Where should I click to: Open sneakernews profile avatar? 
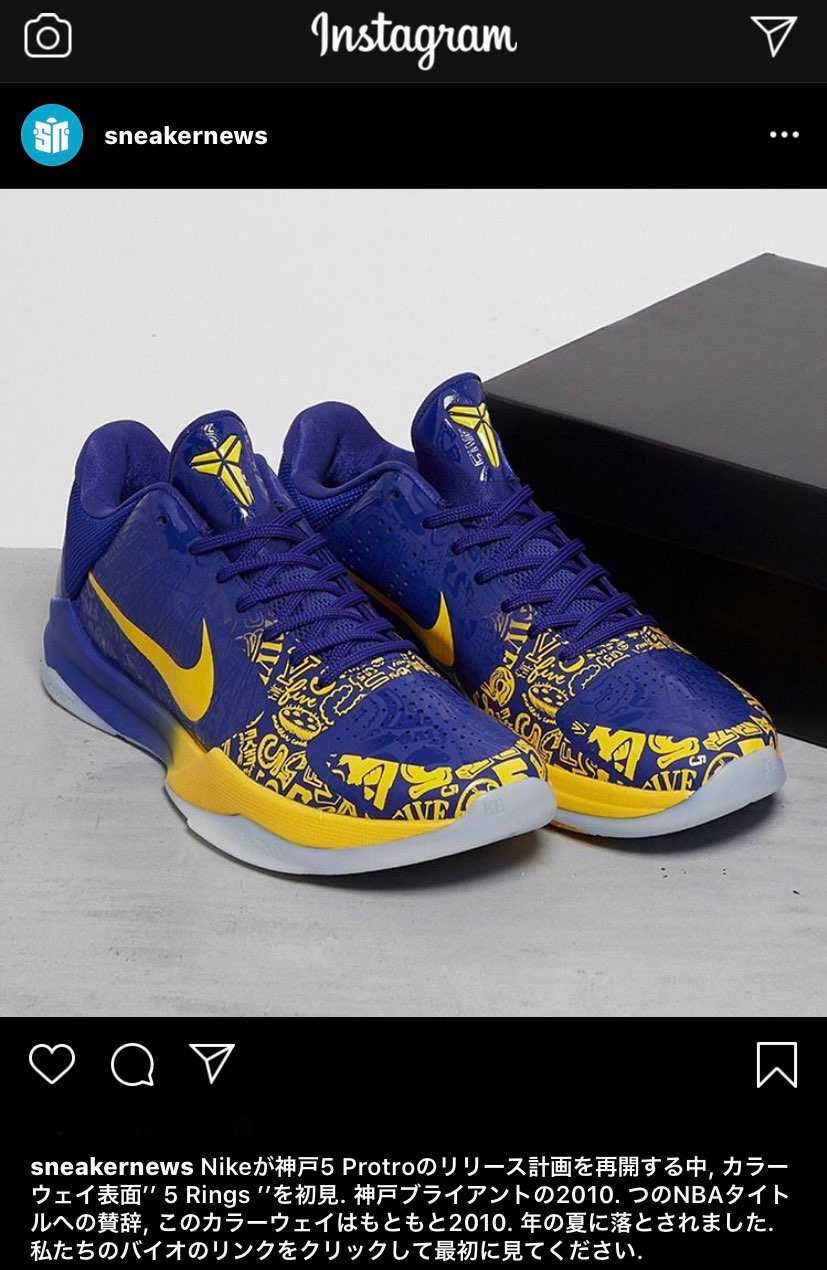[x=52, y=135]
